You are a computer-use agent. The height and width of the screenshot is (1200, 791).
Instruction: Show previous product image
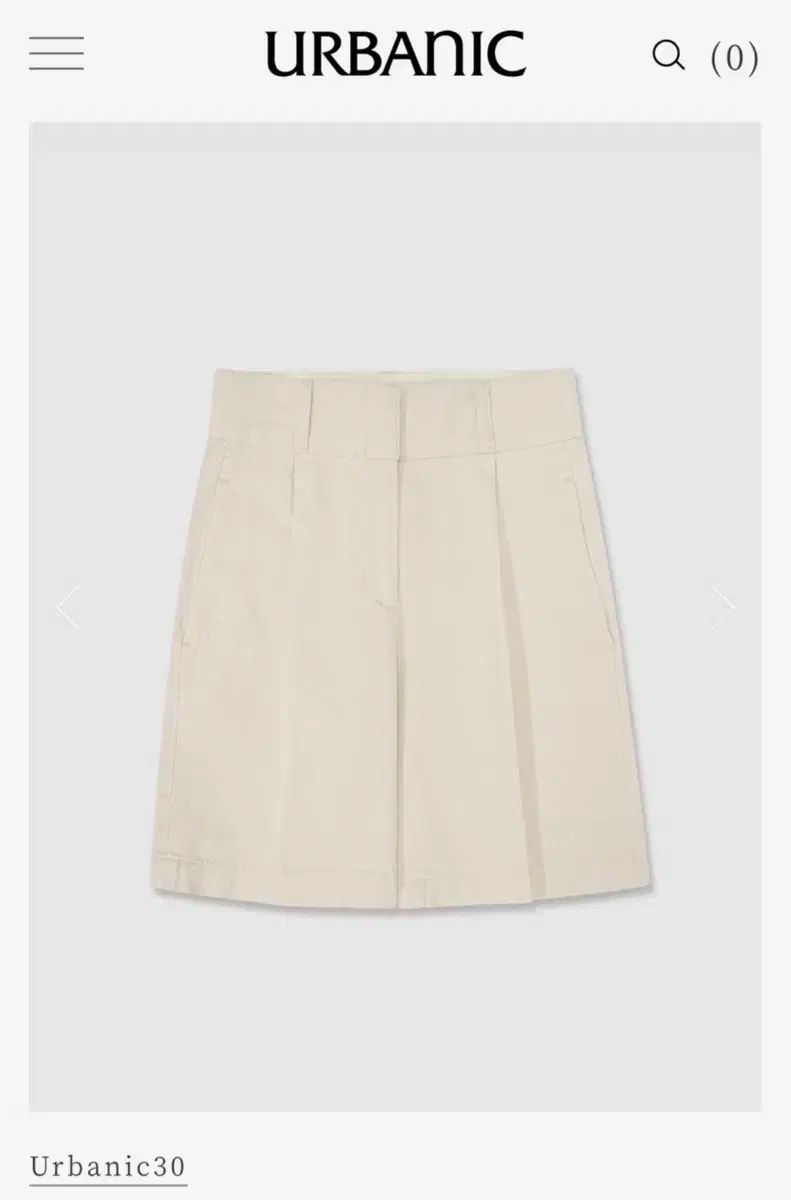pos(68,607)
